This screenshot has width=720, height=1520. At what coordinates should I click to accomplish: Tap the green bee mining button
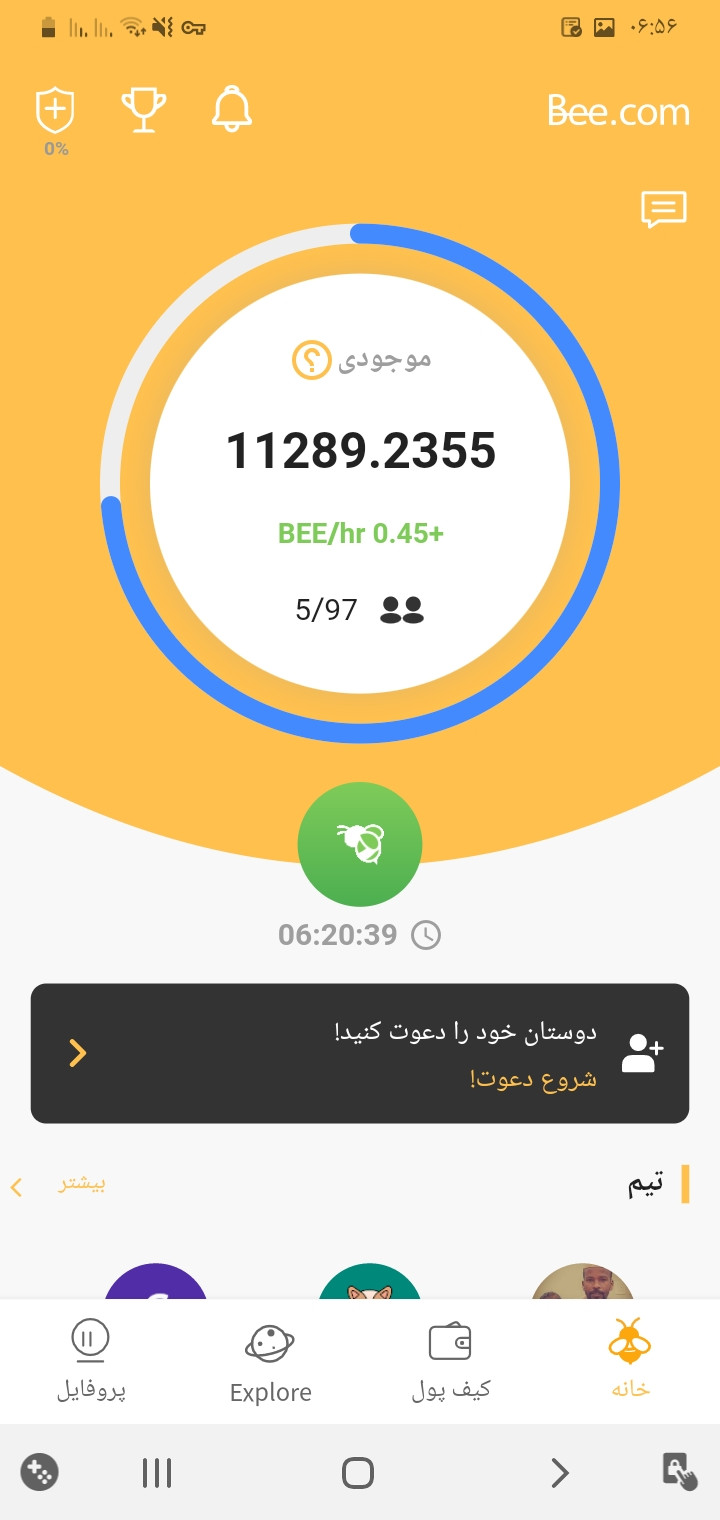(x=360, y=844)
